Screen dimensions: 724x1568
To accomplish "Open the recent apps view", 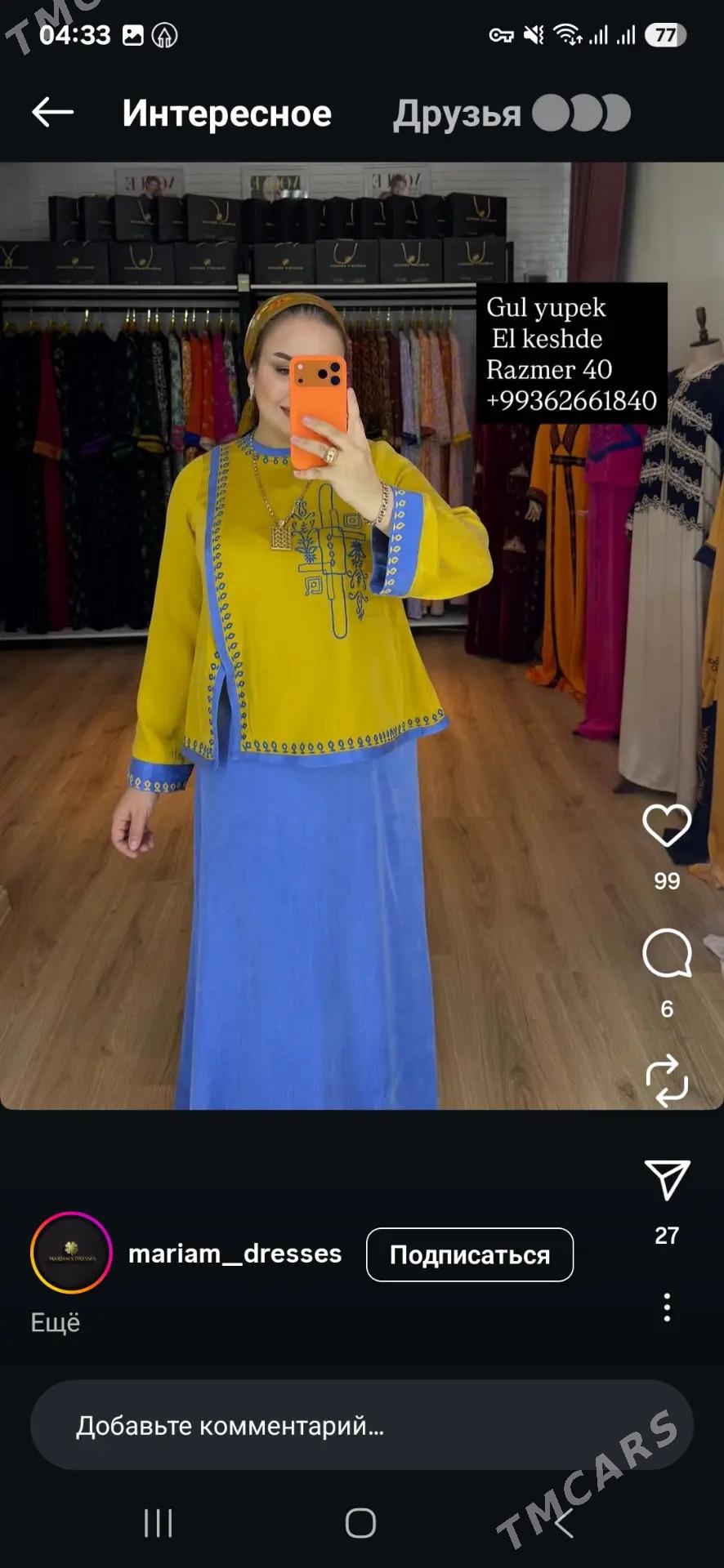I will coord(158,1523).
